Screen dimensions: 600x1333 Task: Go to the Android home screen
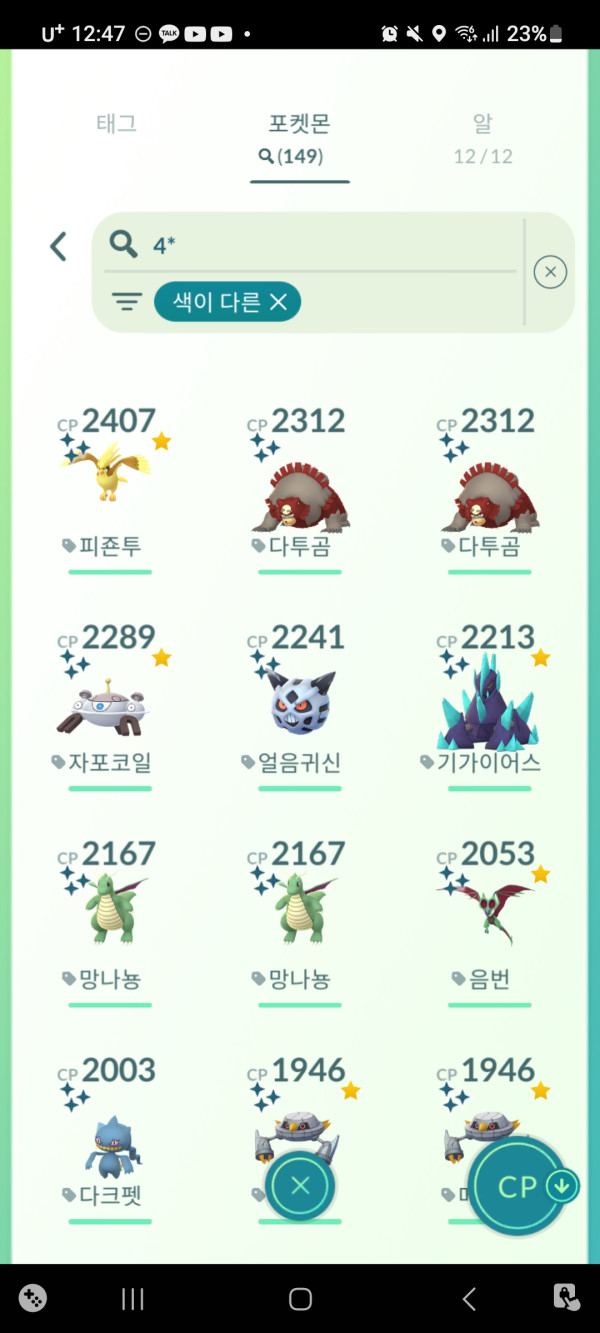click(x=300, y=1298)
